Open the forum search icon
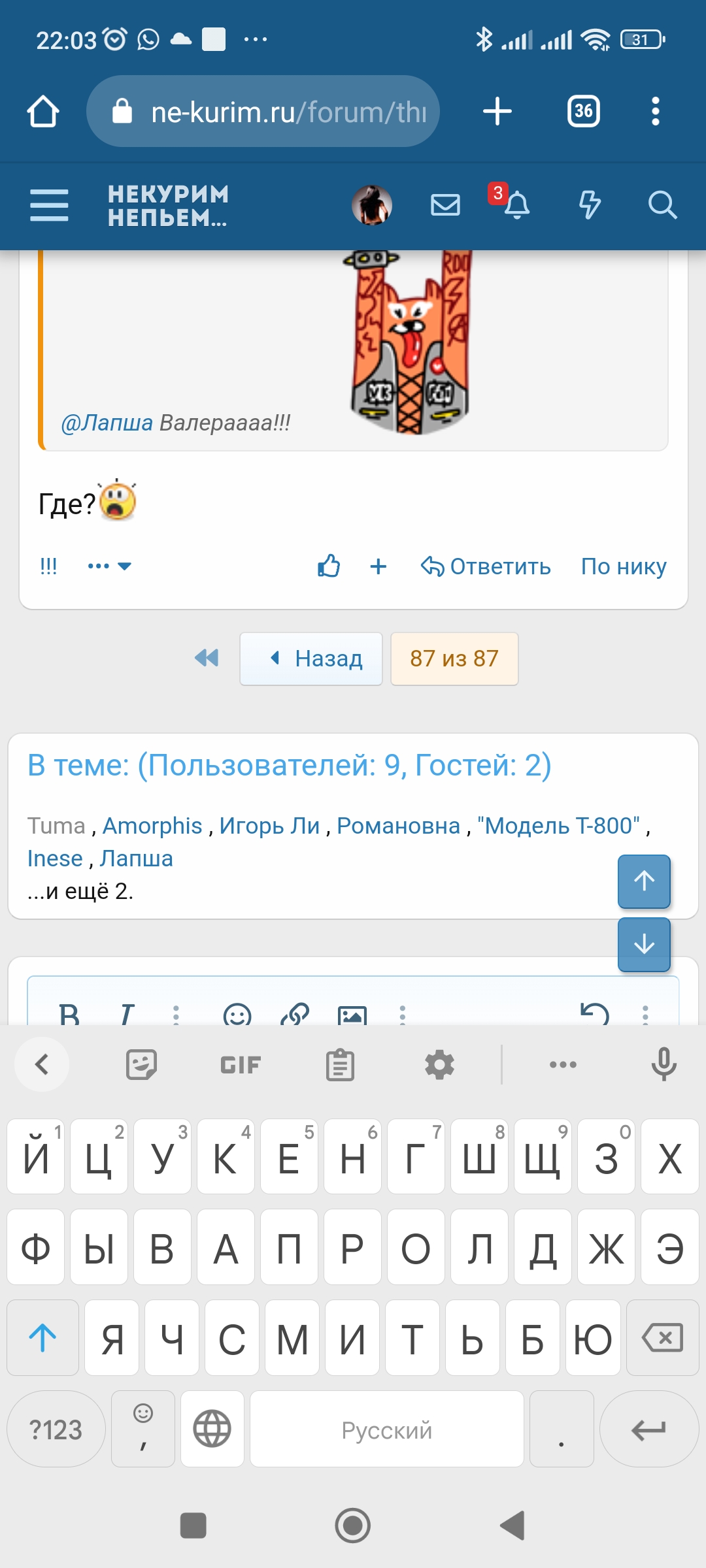 663,206
